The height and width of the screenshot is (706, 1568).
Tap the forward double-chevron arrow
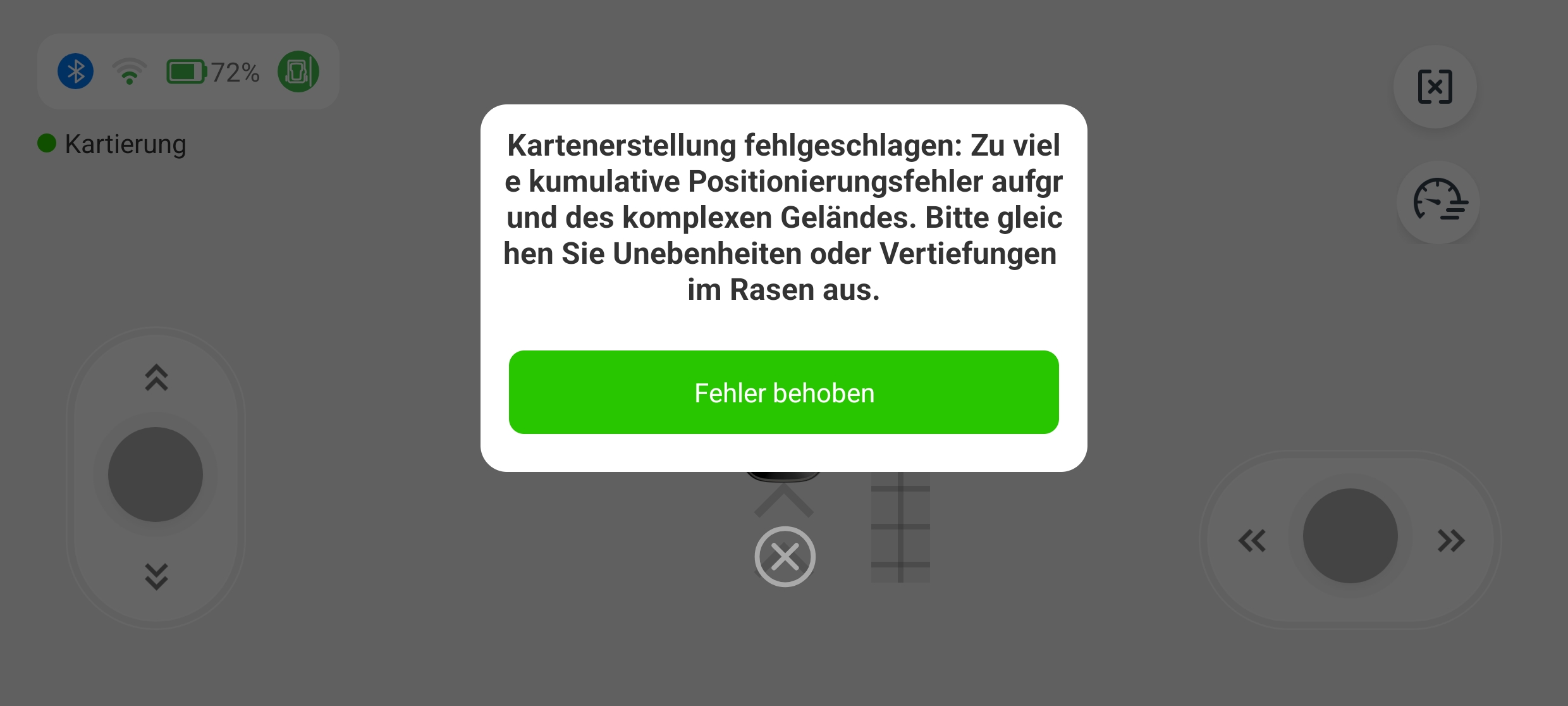(156, 378)
